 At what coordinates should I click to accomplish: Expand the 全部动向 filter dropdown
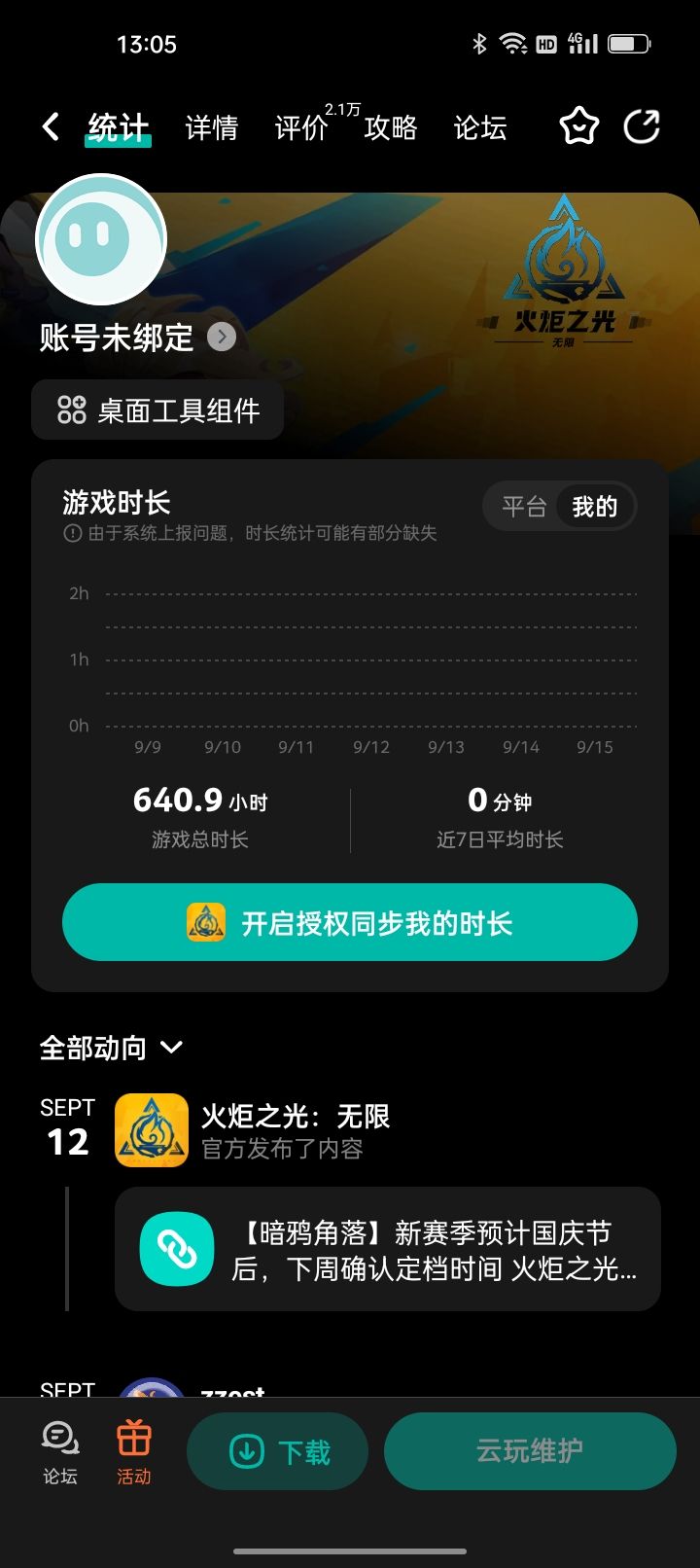[x=171, y=1049]
